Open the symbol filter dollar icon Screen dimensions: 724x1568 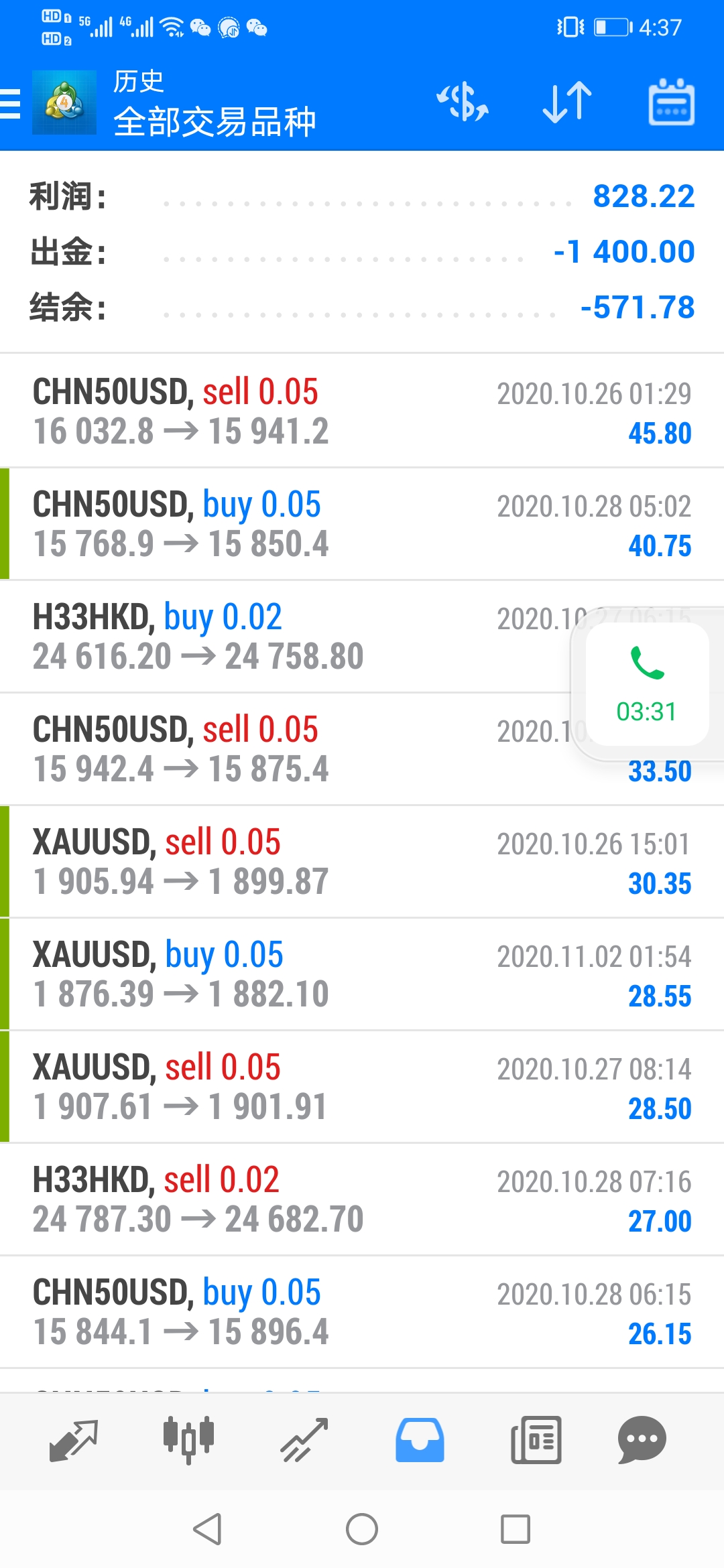point(463,103)
